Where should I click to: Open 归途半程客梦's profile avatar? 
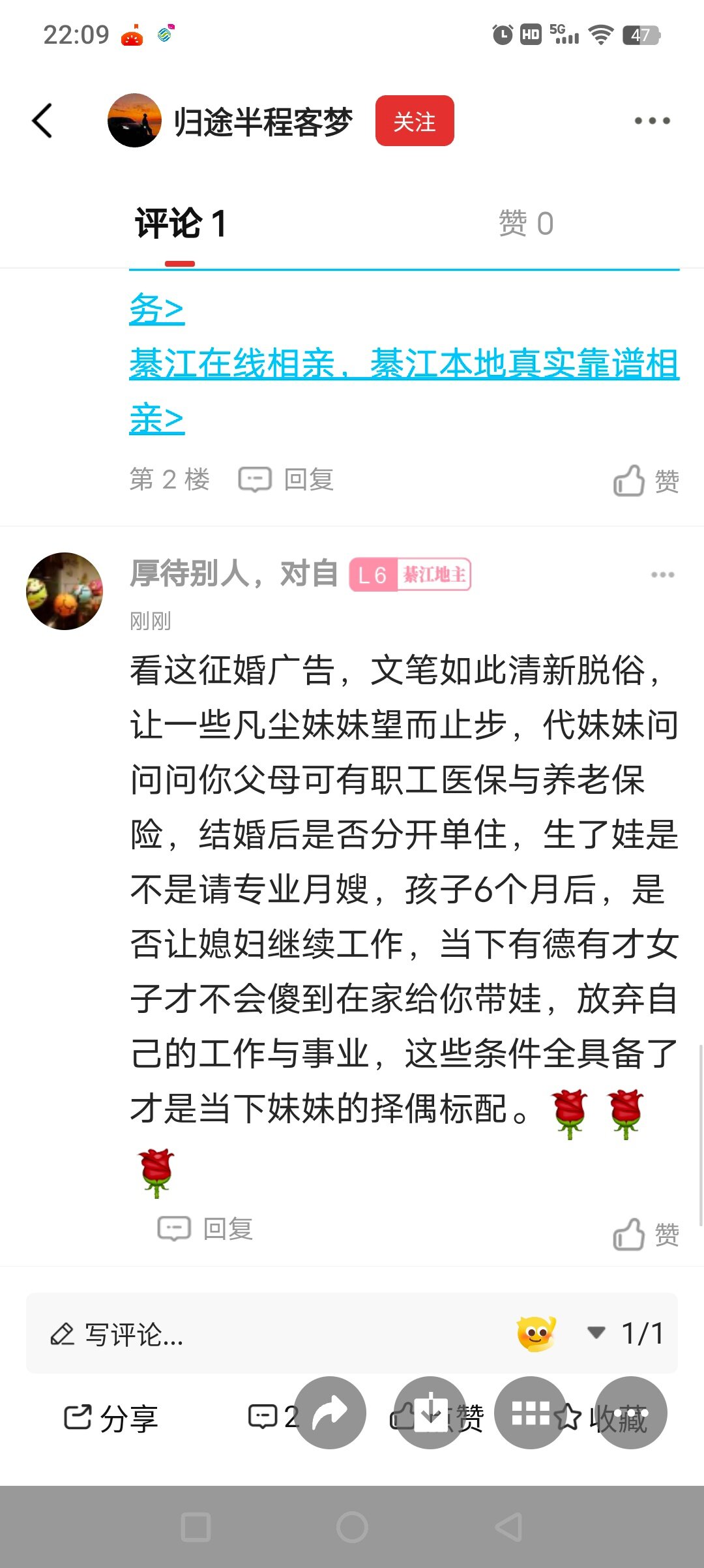pos(134,121)
